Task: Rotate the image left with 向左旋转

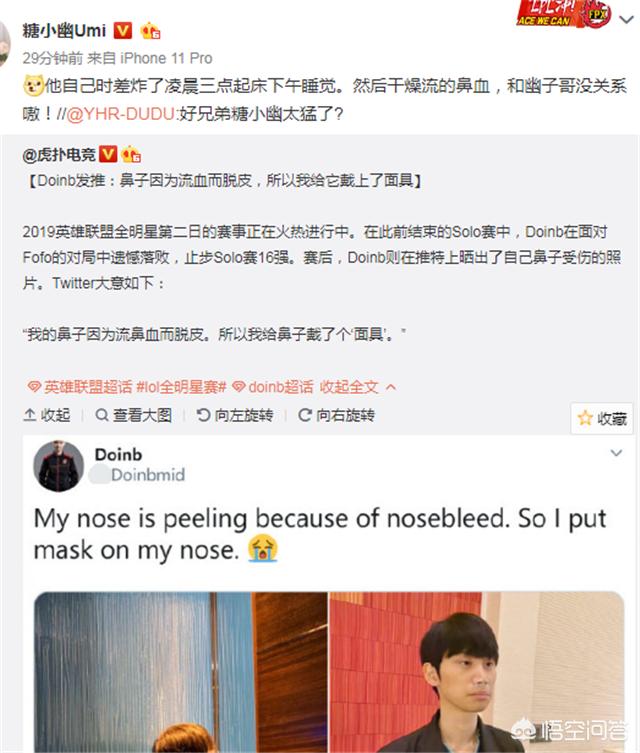Action: [x=237, y=415]
